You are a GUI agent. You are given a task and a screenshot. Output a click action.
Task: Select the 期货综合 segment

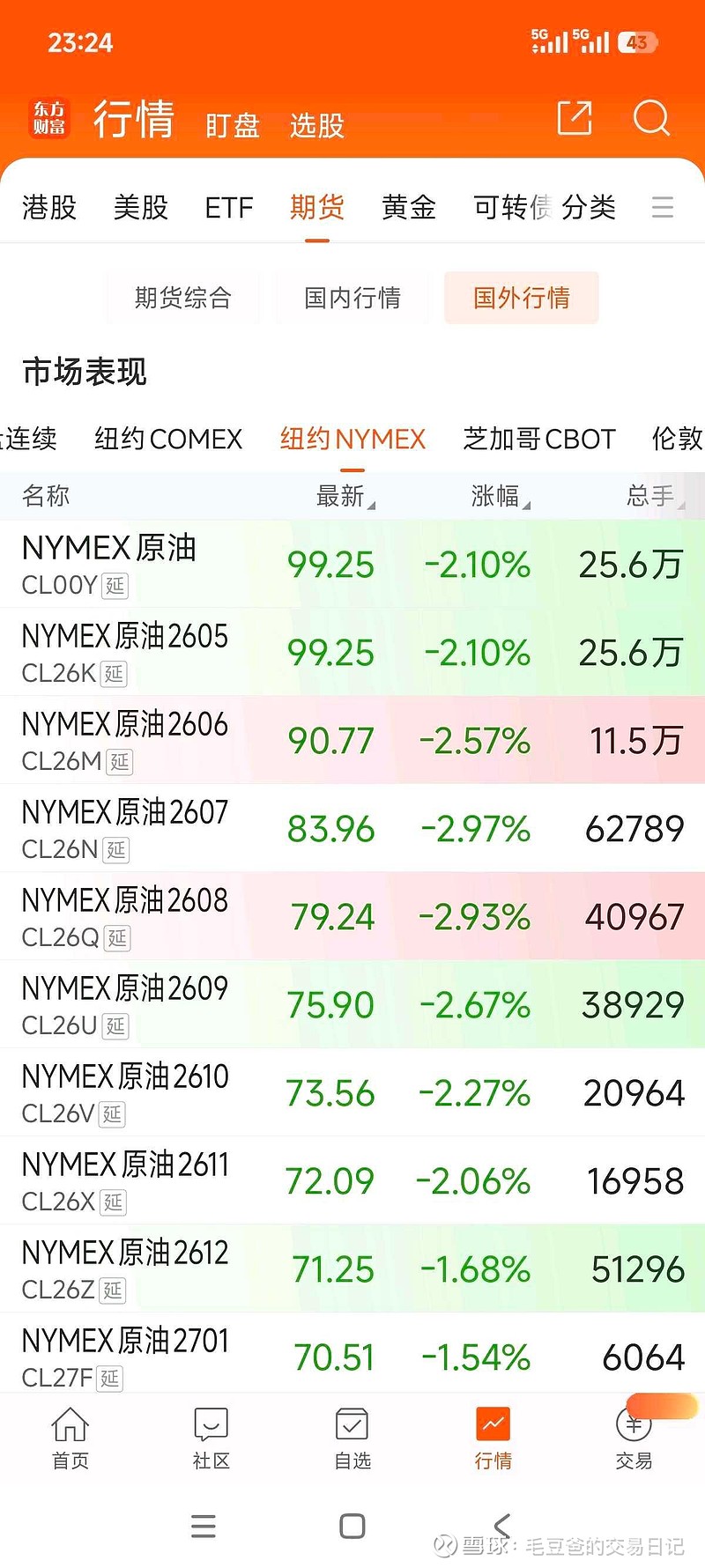tap(182, 298)
